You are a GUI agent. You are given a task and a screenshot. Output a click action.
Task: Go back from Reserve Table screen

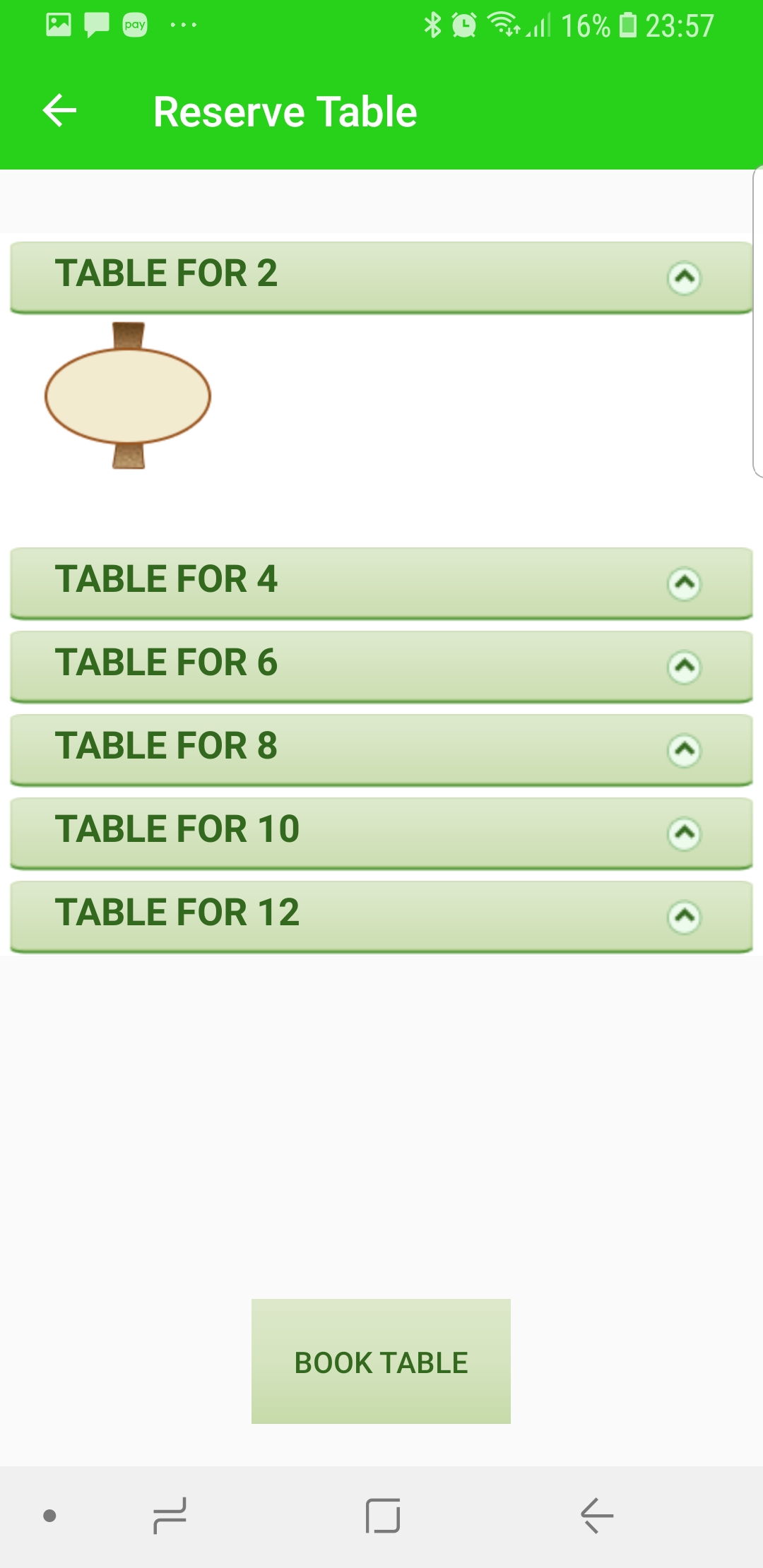click(x=60, y=111)
